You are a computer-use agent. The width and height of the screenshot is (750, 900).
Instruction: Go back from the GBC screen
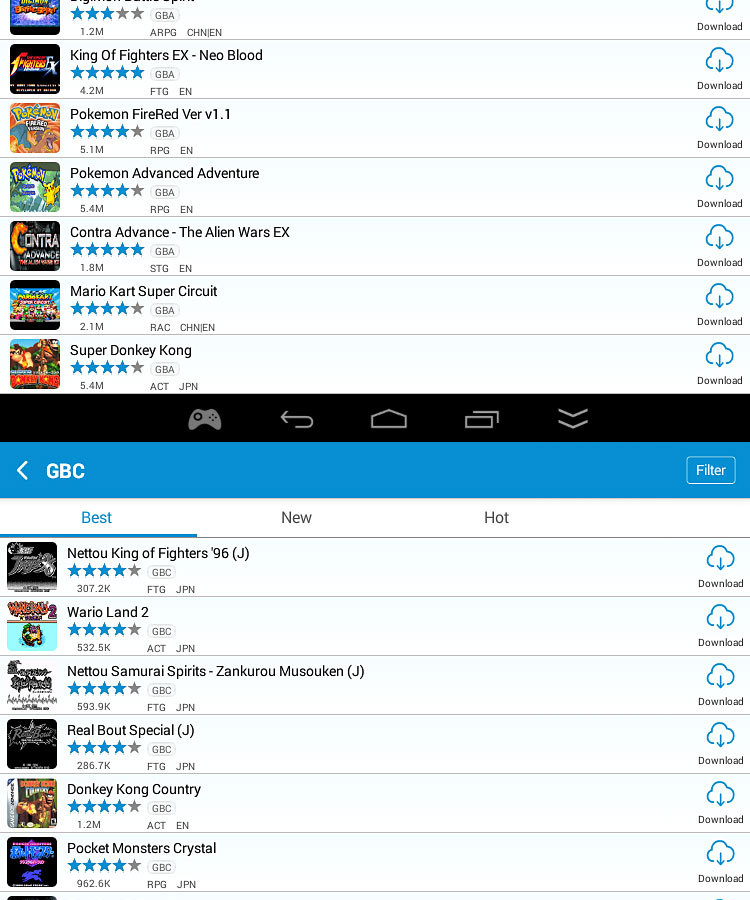[x=23, y=470]
